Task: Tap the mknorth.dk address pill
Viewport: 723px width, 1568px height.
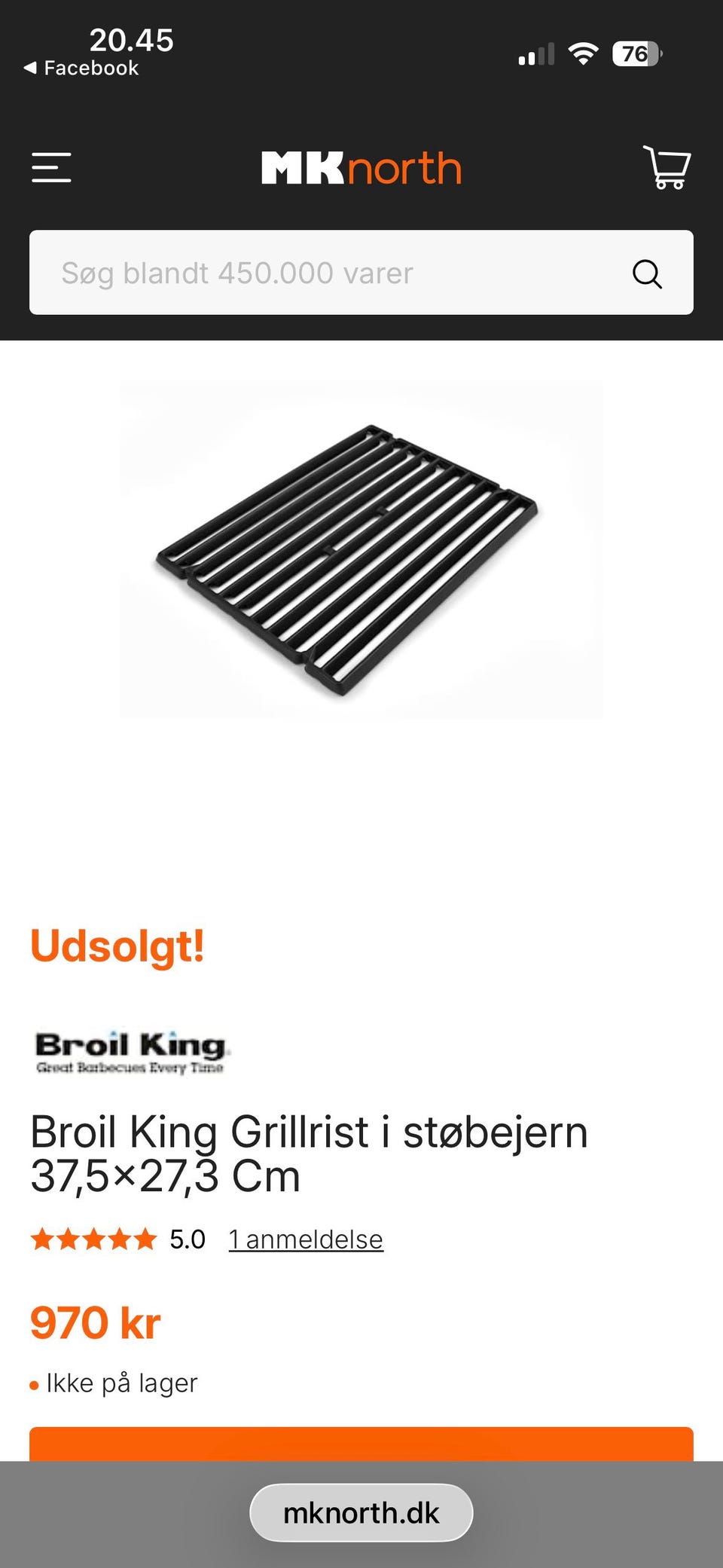Action: (361, 1513)
